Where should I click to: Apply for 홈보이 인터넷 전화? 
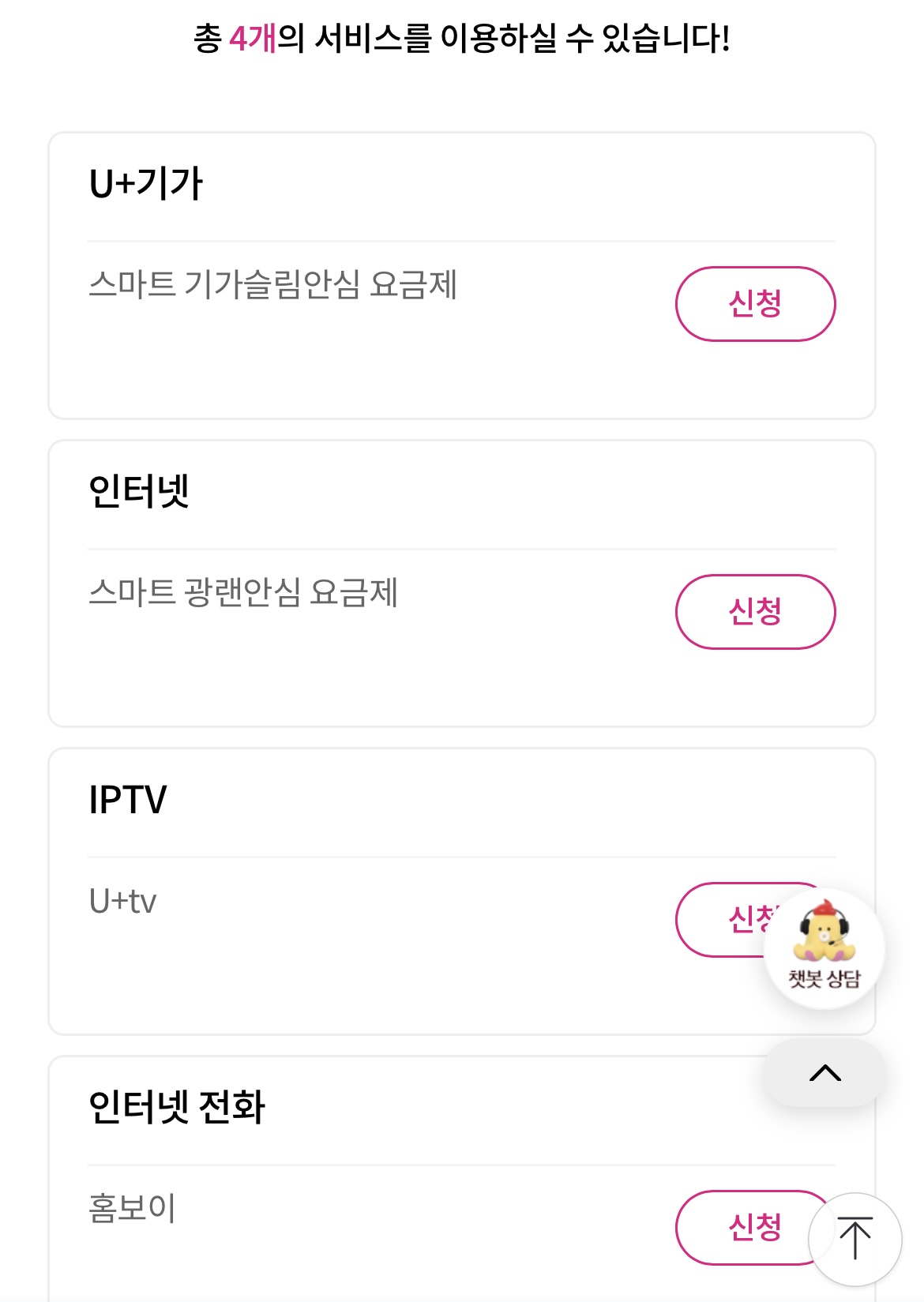742,1228
